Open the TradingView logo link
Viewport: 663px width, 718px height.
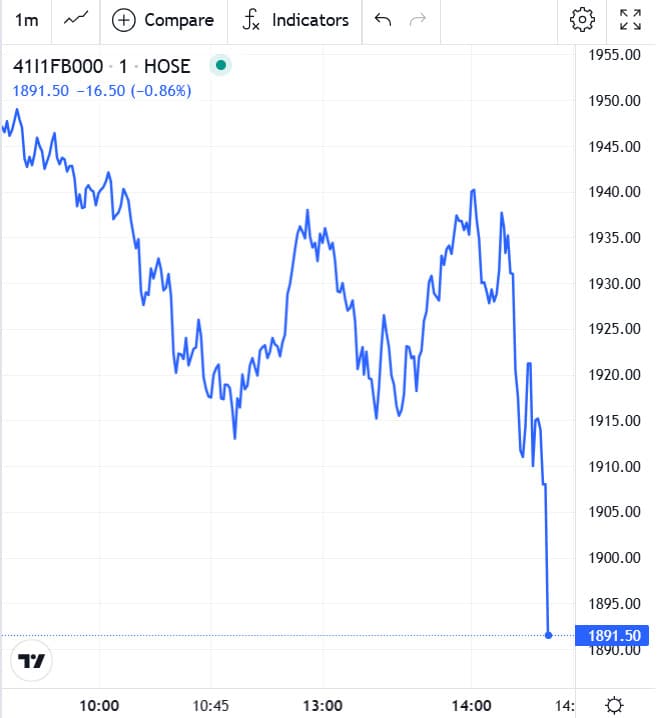pyautogui.click(x=32, y=661)
